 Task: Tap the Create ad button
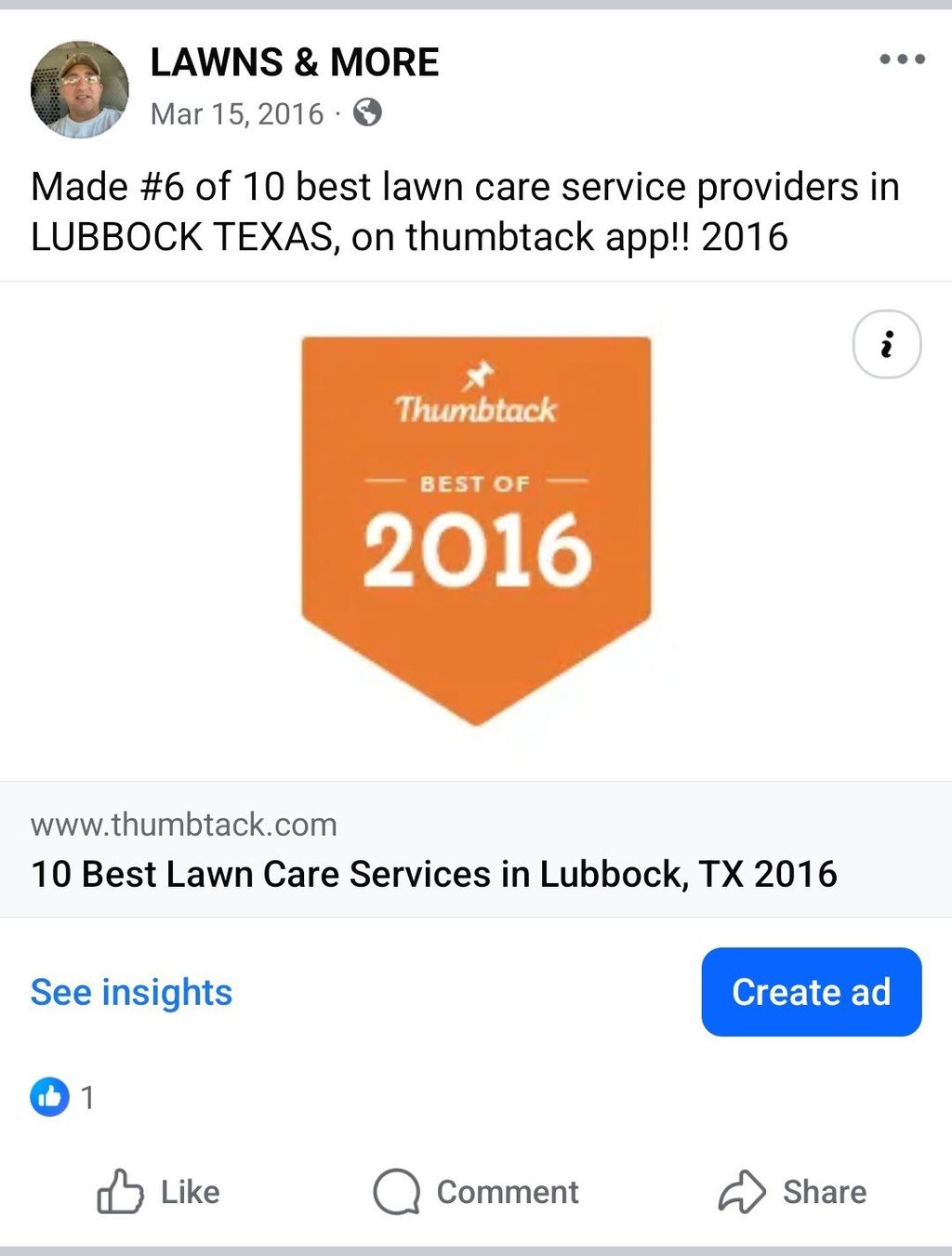coord(811,992)
